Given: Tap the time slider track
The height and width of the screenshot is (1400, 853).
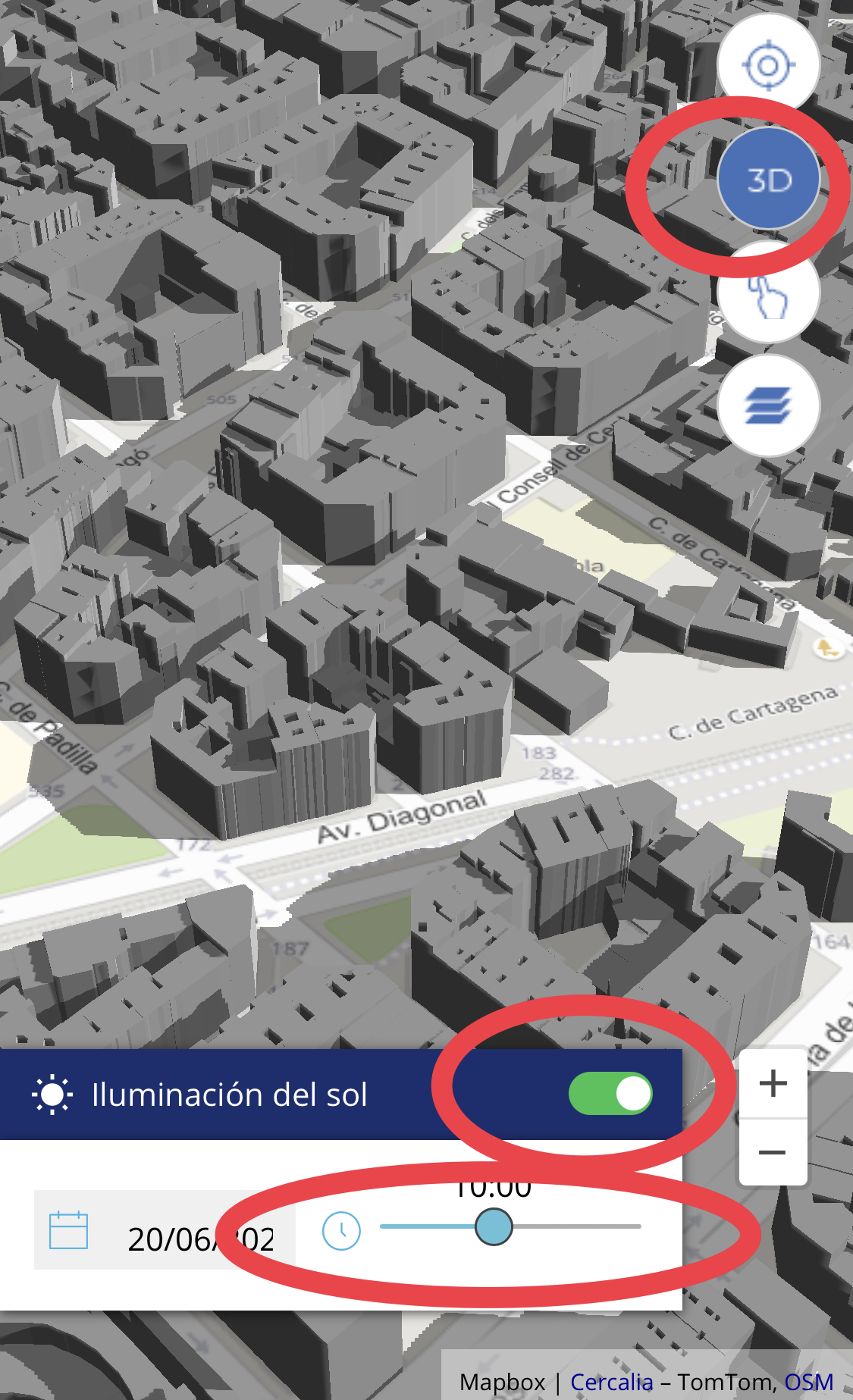Looking at the screenshot, I should click(510, 1226).
